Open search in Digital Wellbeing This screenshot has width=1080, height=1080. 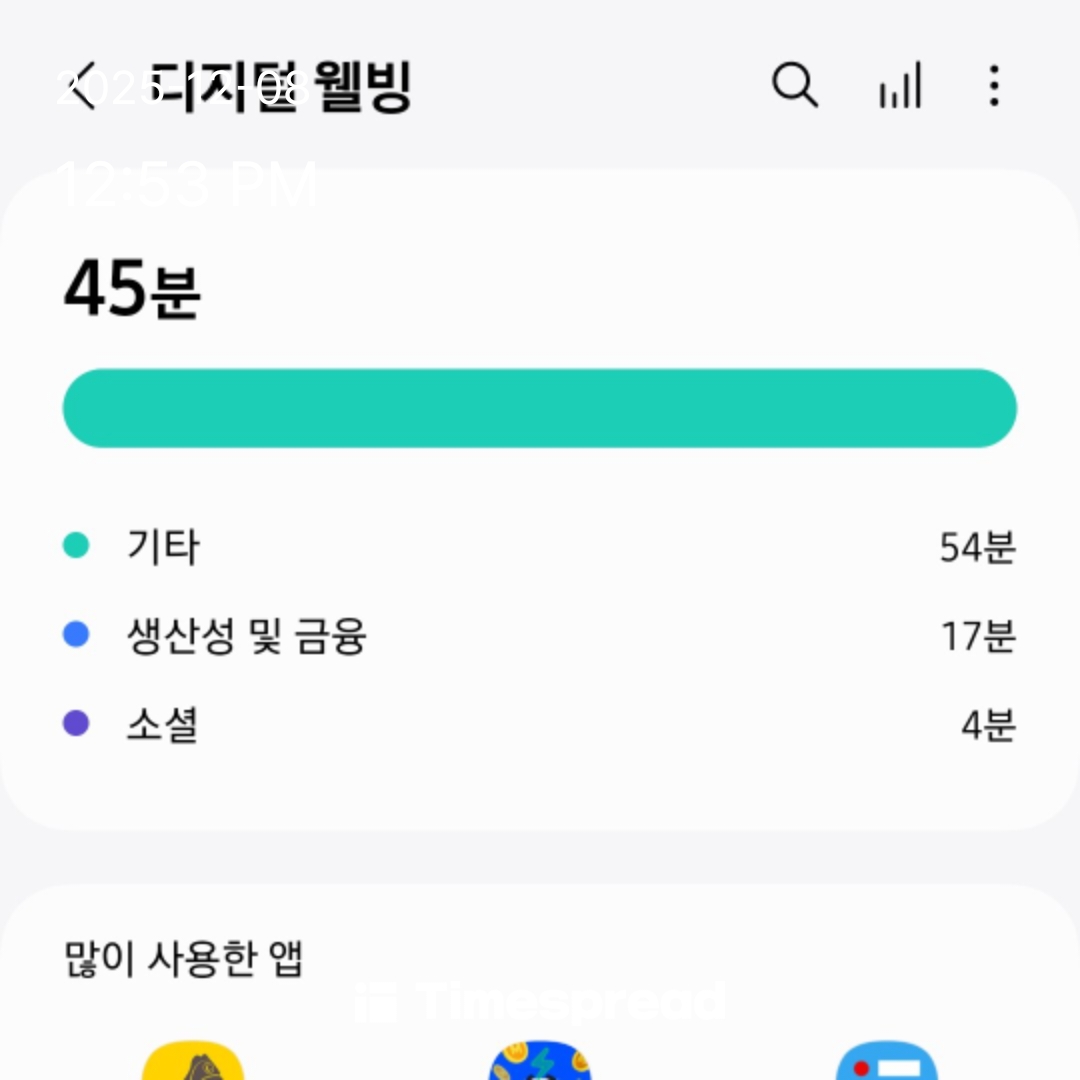tap(795, 86)
